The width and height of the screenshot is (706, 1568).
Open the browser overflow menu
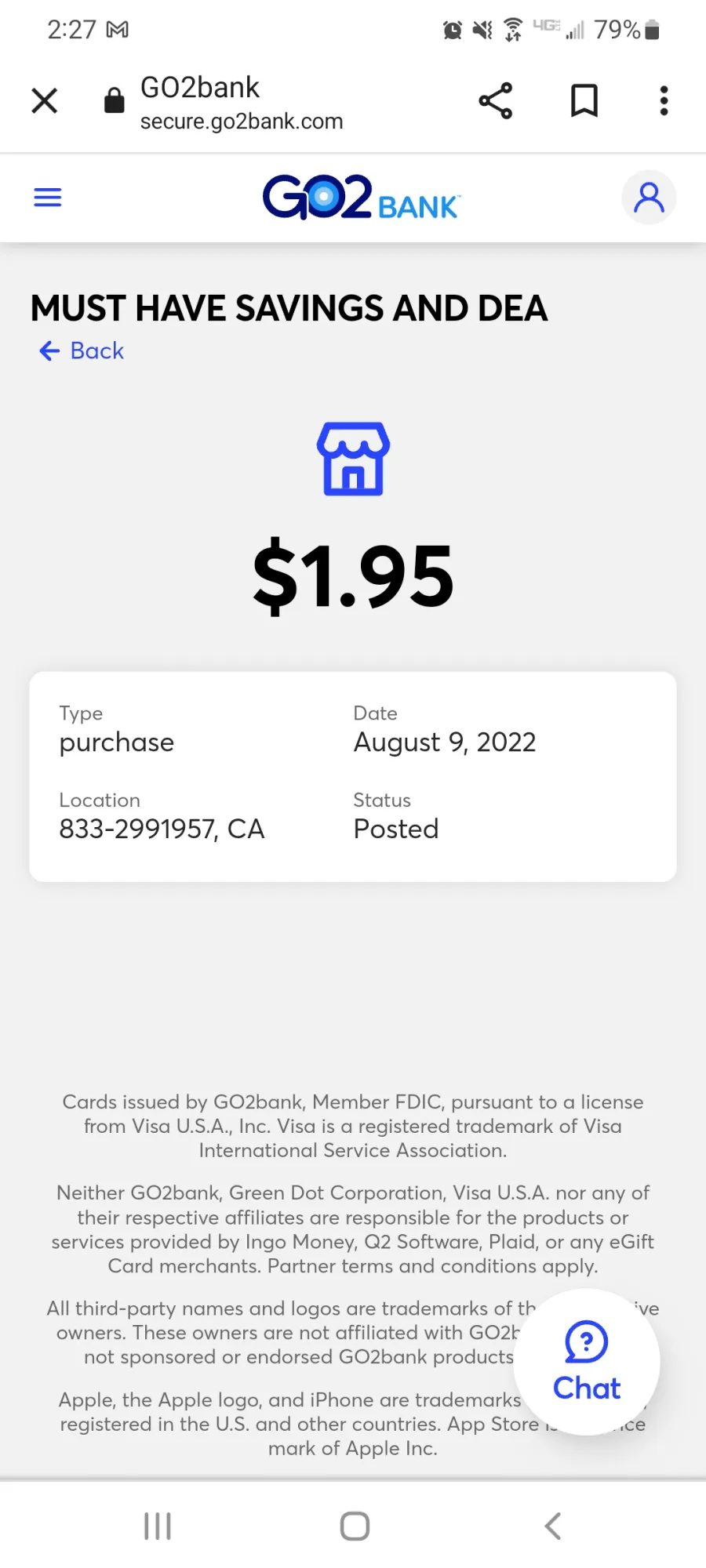tap(664, 101)
